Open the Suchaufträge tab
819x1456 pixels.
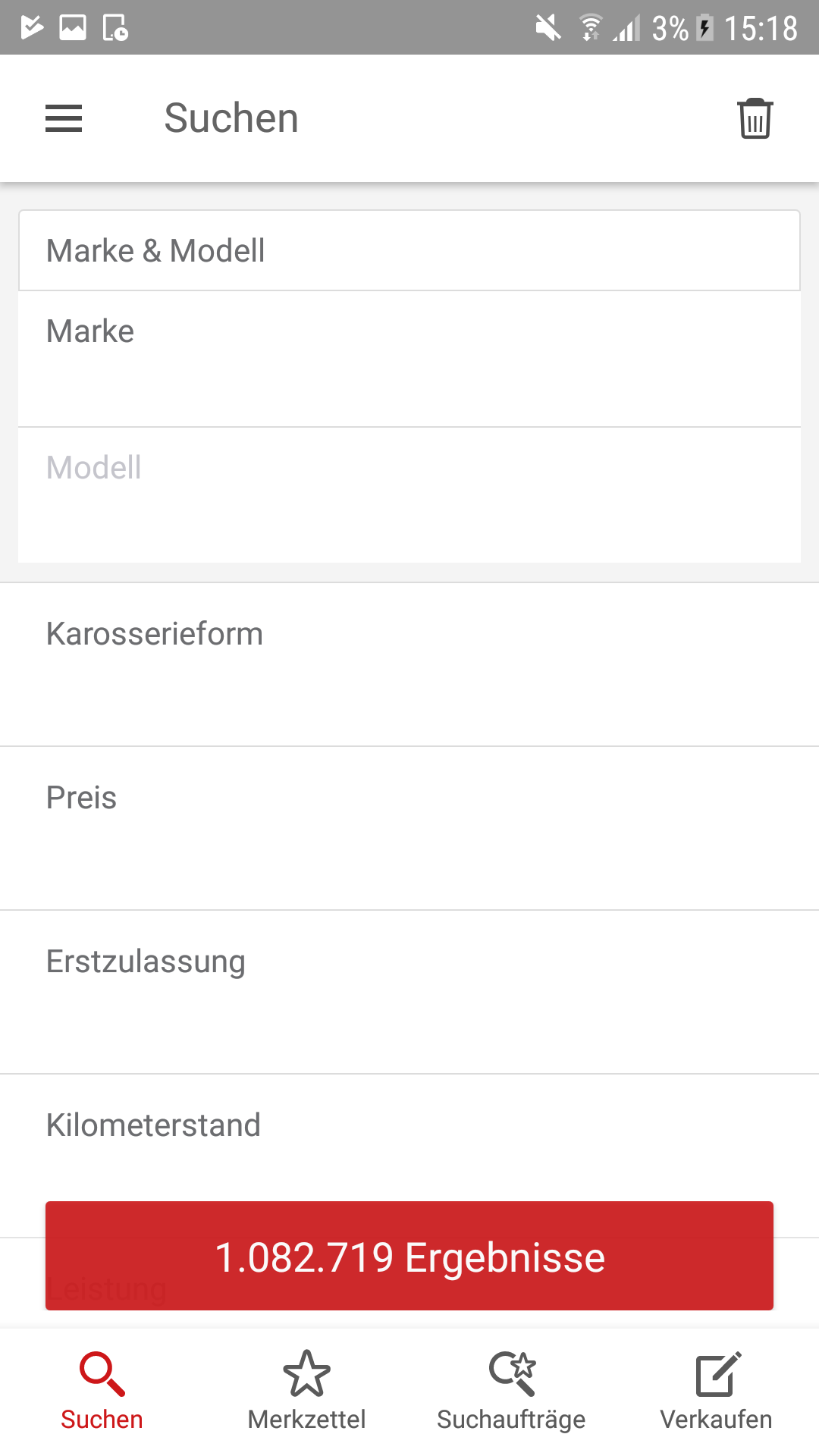coord(512,1392)
